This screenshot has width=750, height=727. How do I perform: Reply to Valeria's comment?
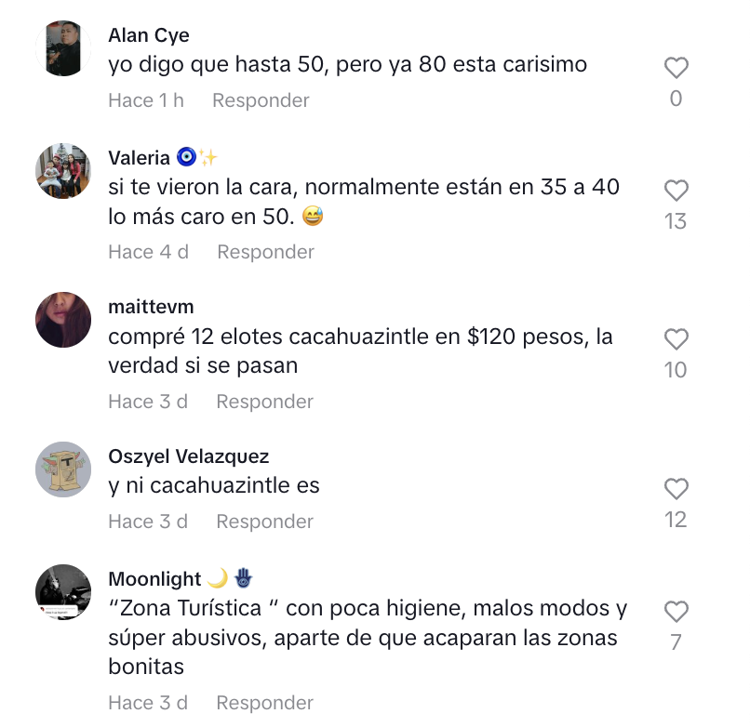click(265, 252)
